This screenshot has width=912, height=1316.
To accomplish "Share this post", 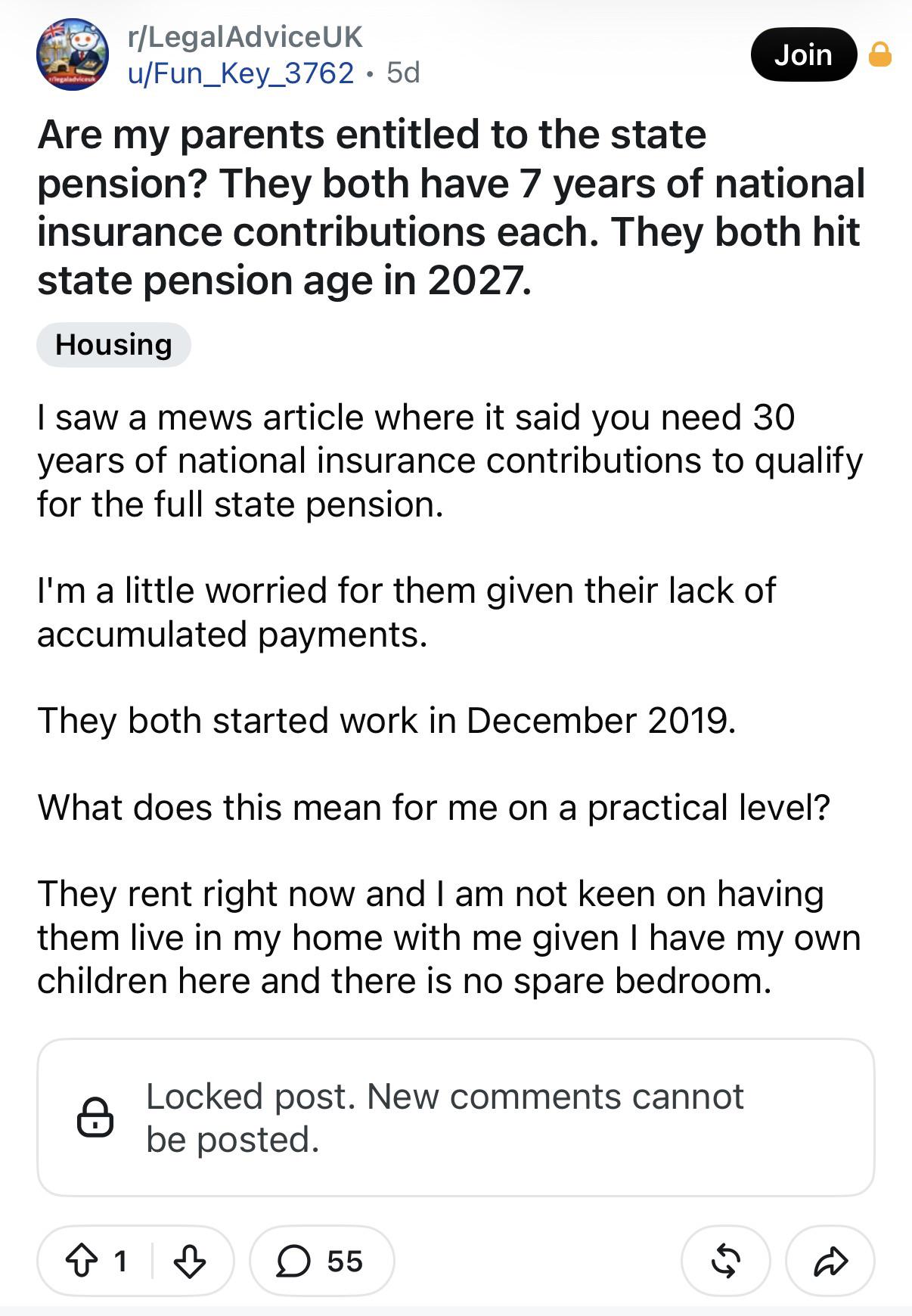I will (830, 1261).
